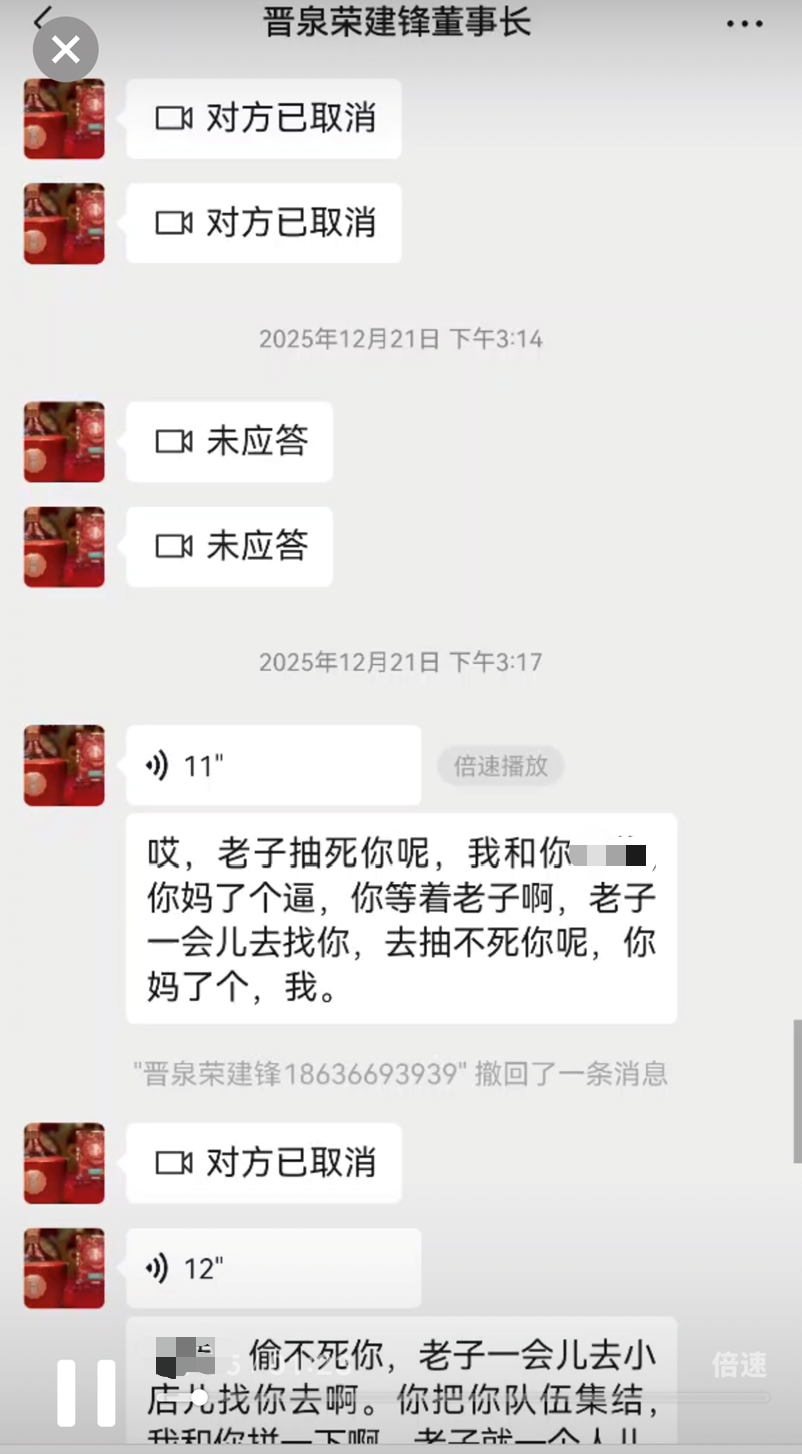Close the video player
This screenshot has height=1454, width=802.
point(66,49)
